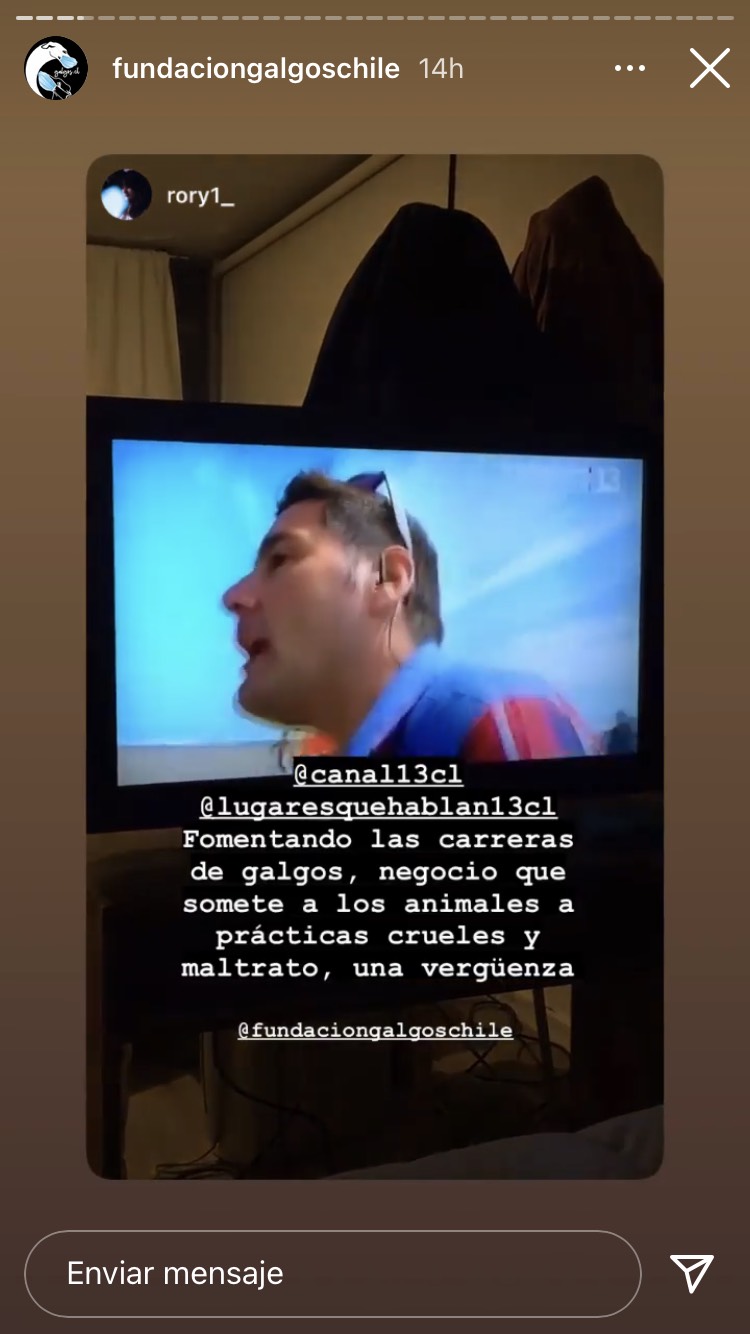Open the three-dot story options menu
750x1334 pixels.
[x=629, y=68]
